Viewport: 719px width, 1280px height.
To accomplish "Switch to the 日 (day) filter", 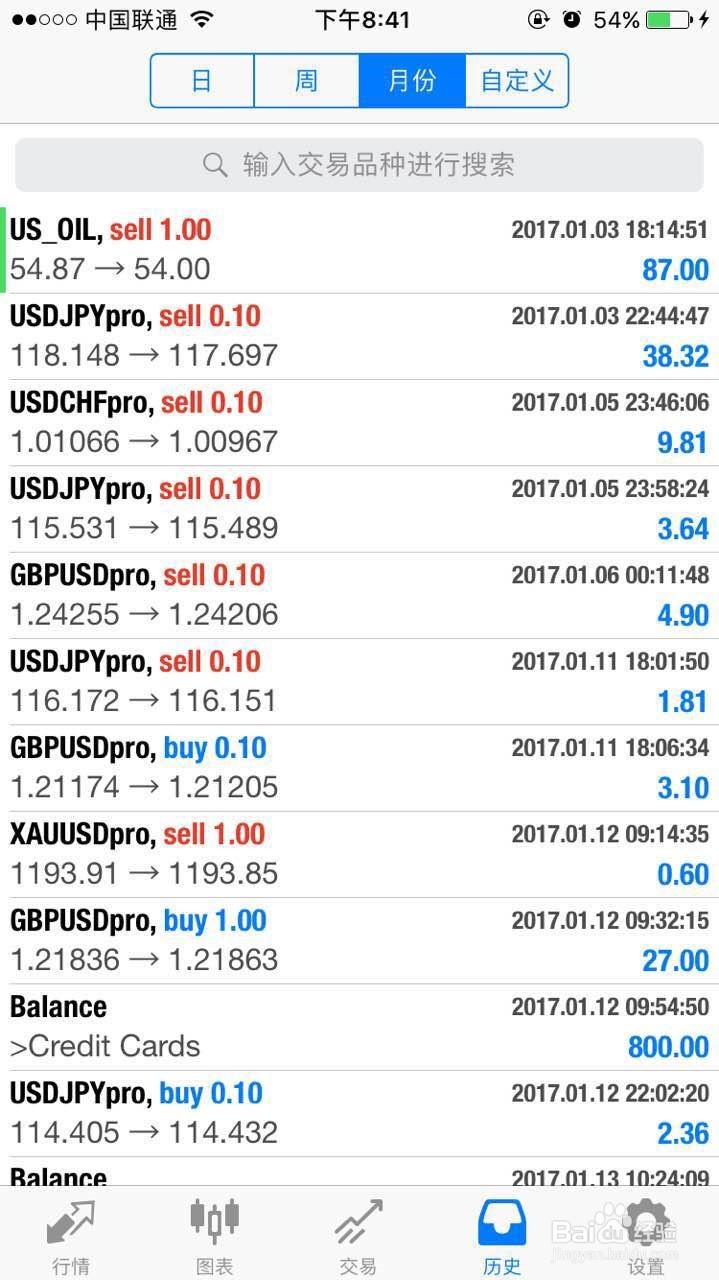I will (x=202, y=80).
